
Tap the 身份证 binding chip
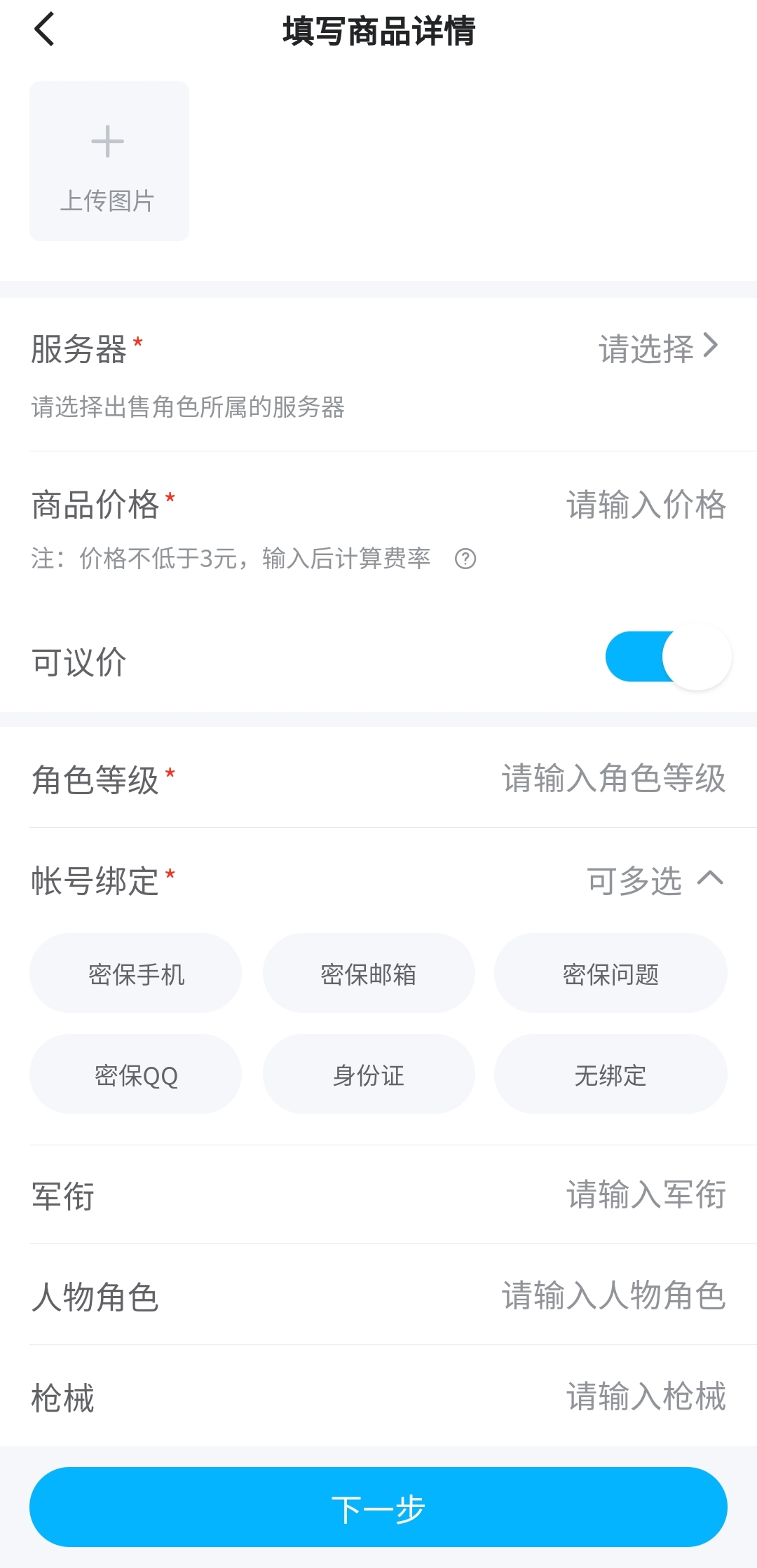tap(369, 1075)
